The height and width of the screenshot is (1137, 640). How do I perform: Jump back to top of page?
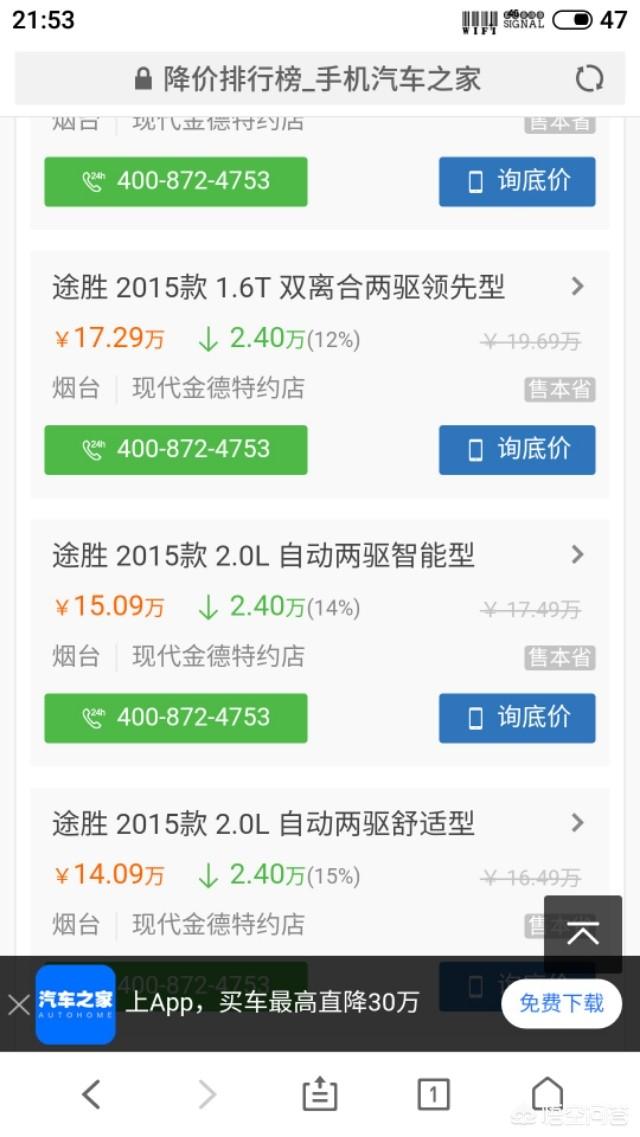click(x=583, y=934)
